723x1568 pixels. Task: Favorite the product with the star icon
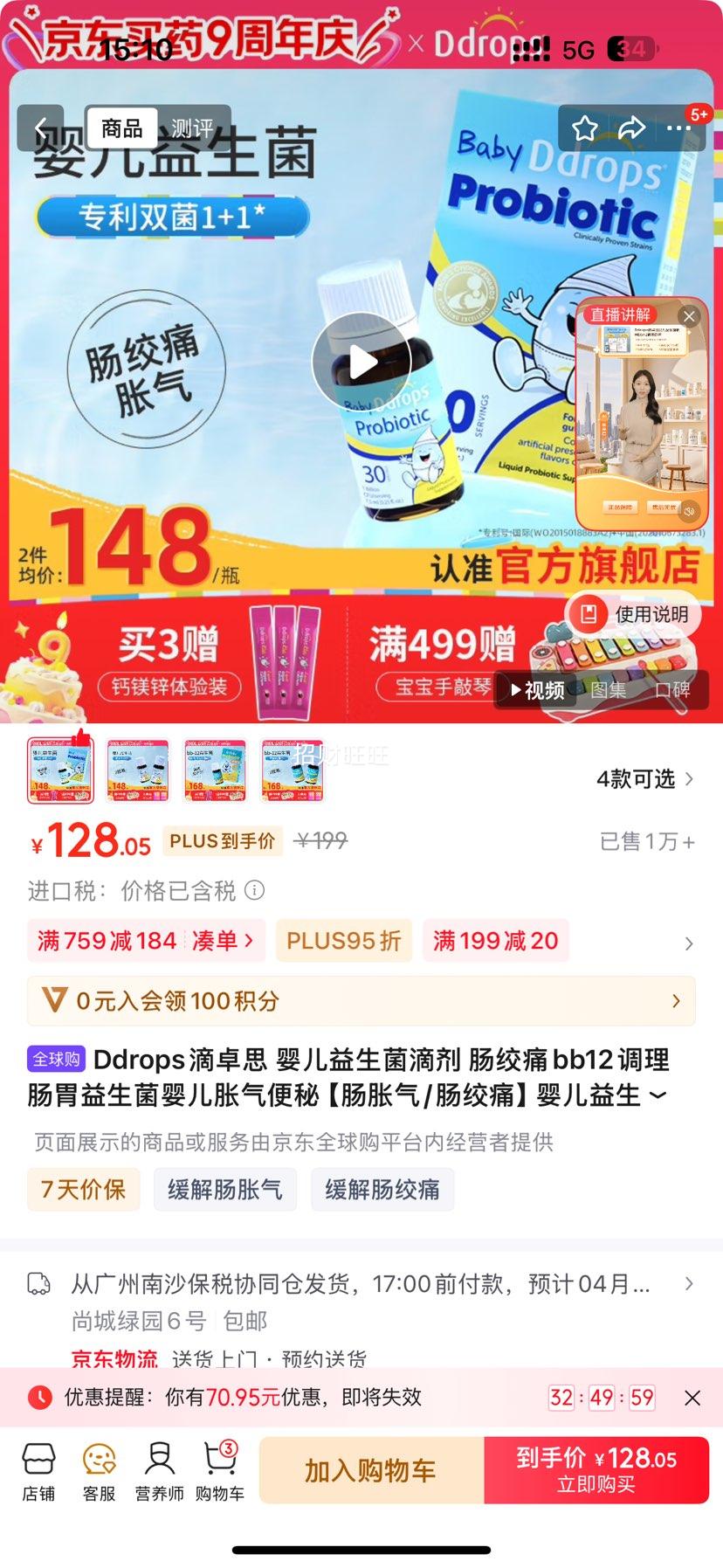[x=586, y=128]
